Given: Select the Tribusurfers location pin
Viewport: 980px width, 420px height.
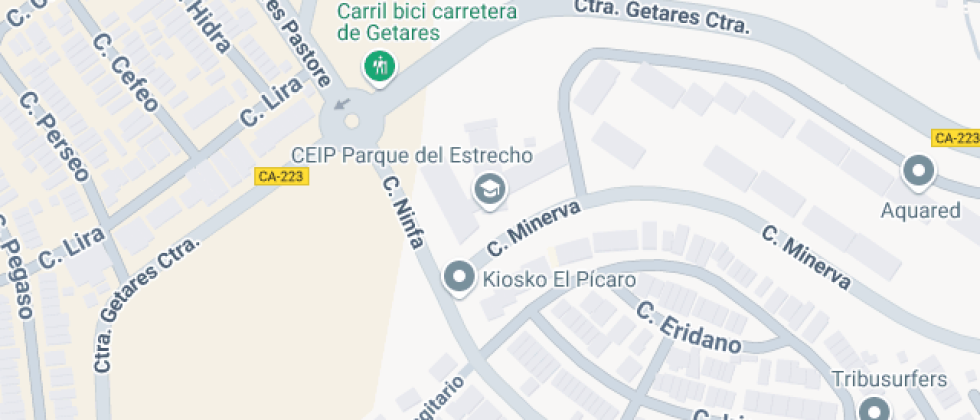Looking at the screenshot, I should point(874,410).
